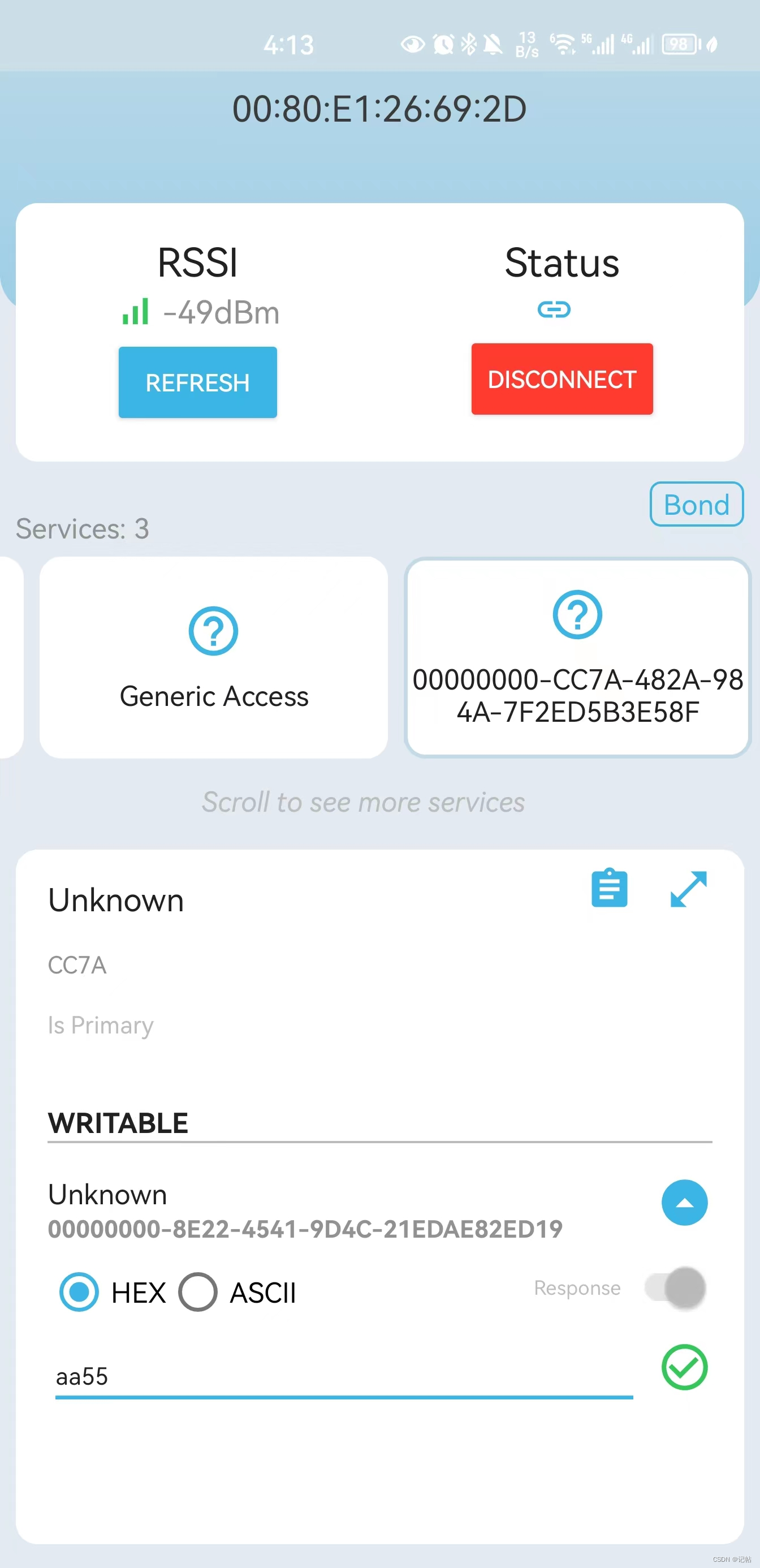This screenshot has height=1568, width=760.
Task: Collapse the 8E22 writable characteristic
Action: click(684, 1202)
